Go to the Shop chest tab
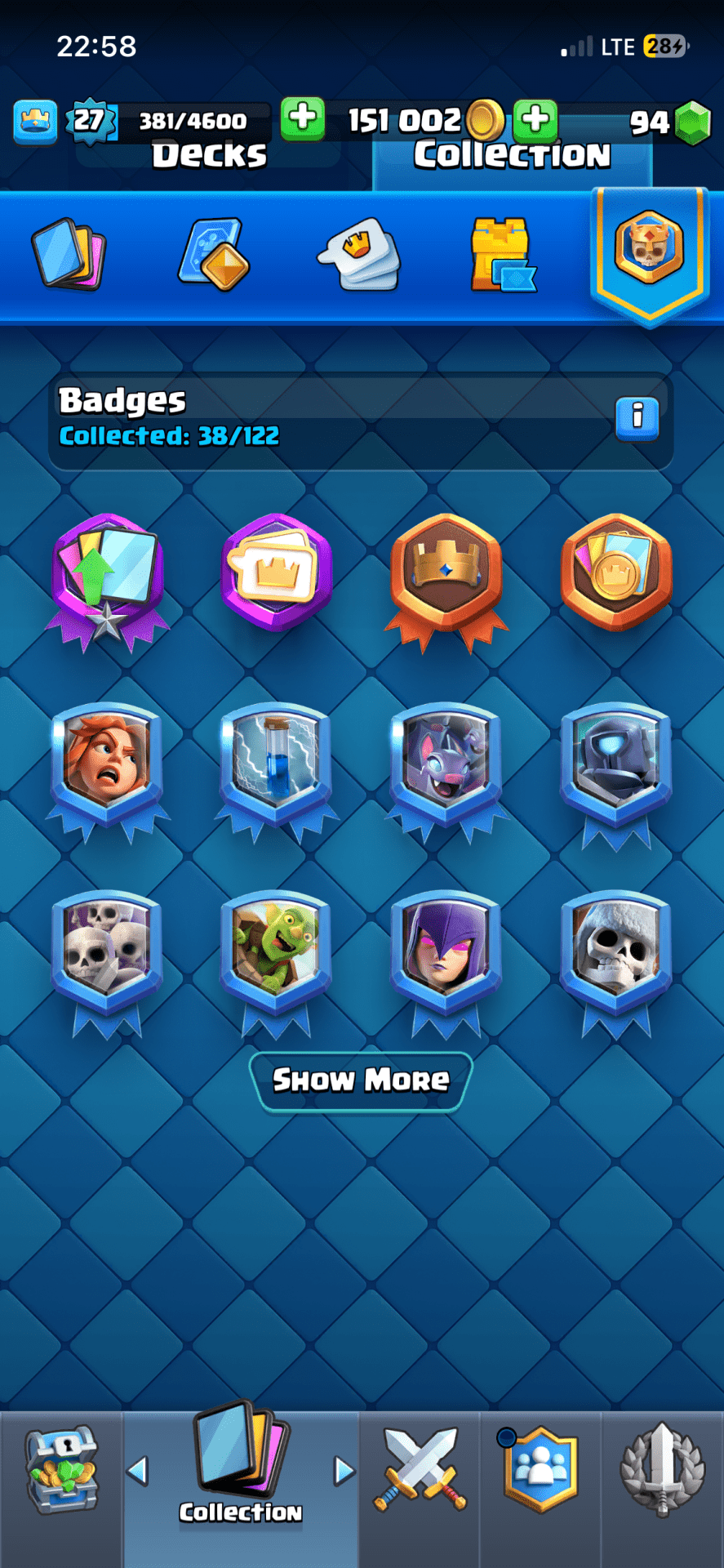Viewport: 724px width, 1568px height. pos(61,1472)
